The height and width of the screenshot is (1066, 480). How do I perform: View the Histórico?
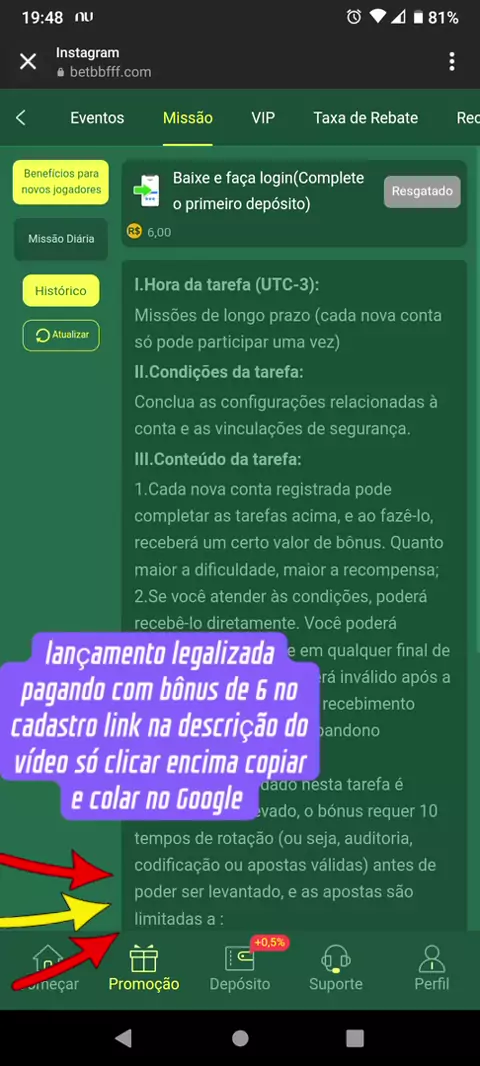(61, 291)
